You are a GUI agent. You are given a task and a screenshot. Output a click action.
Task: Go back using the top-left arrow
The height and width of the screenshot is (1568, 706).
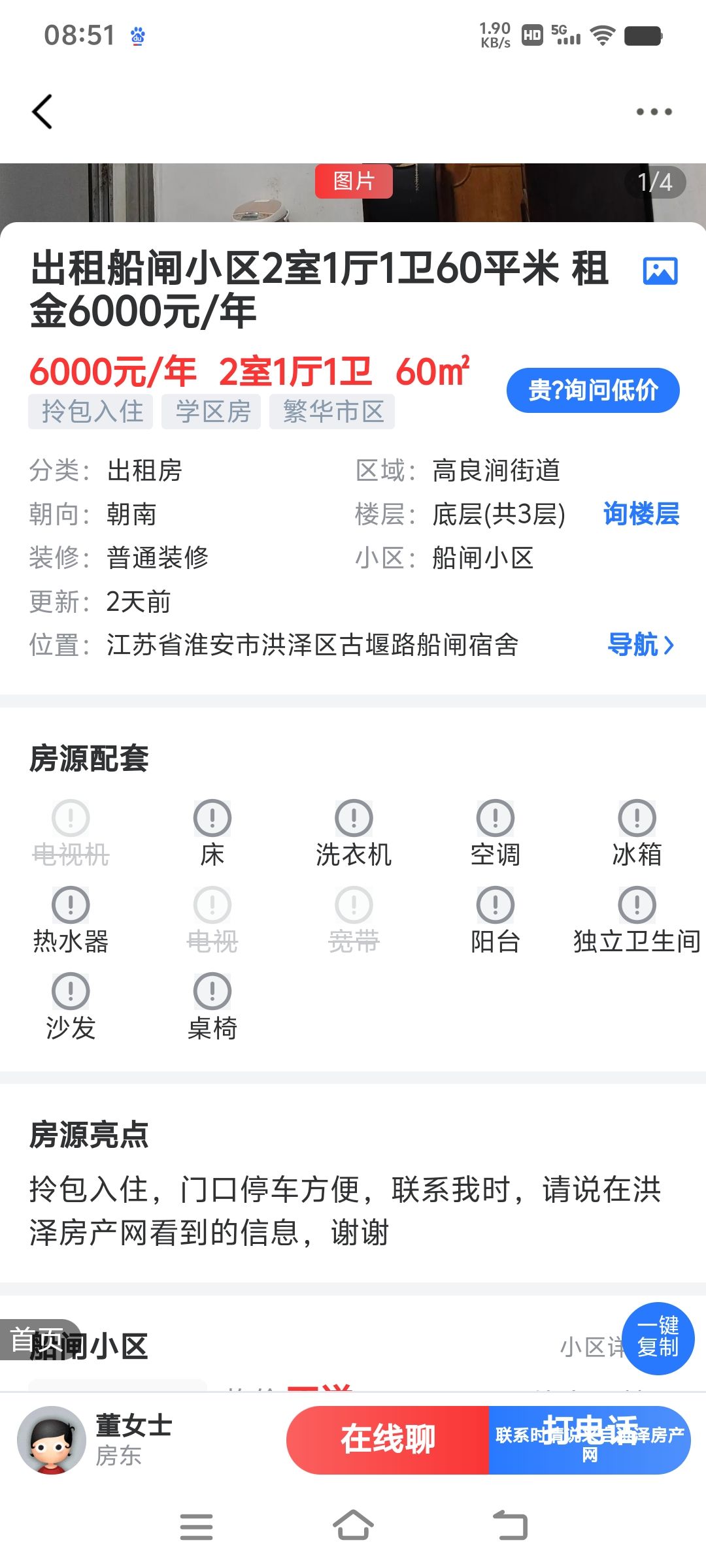42,112
